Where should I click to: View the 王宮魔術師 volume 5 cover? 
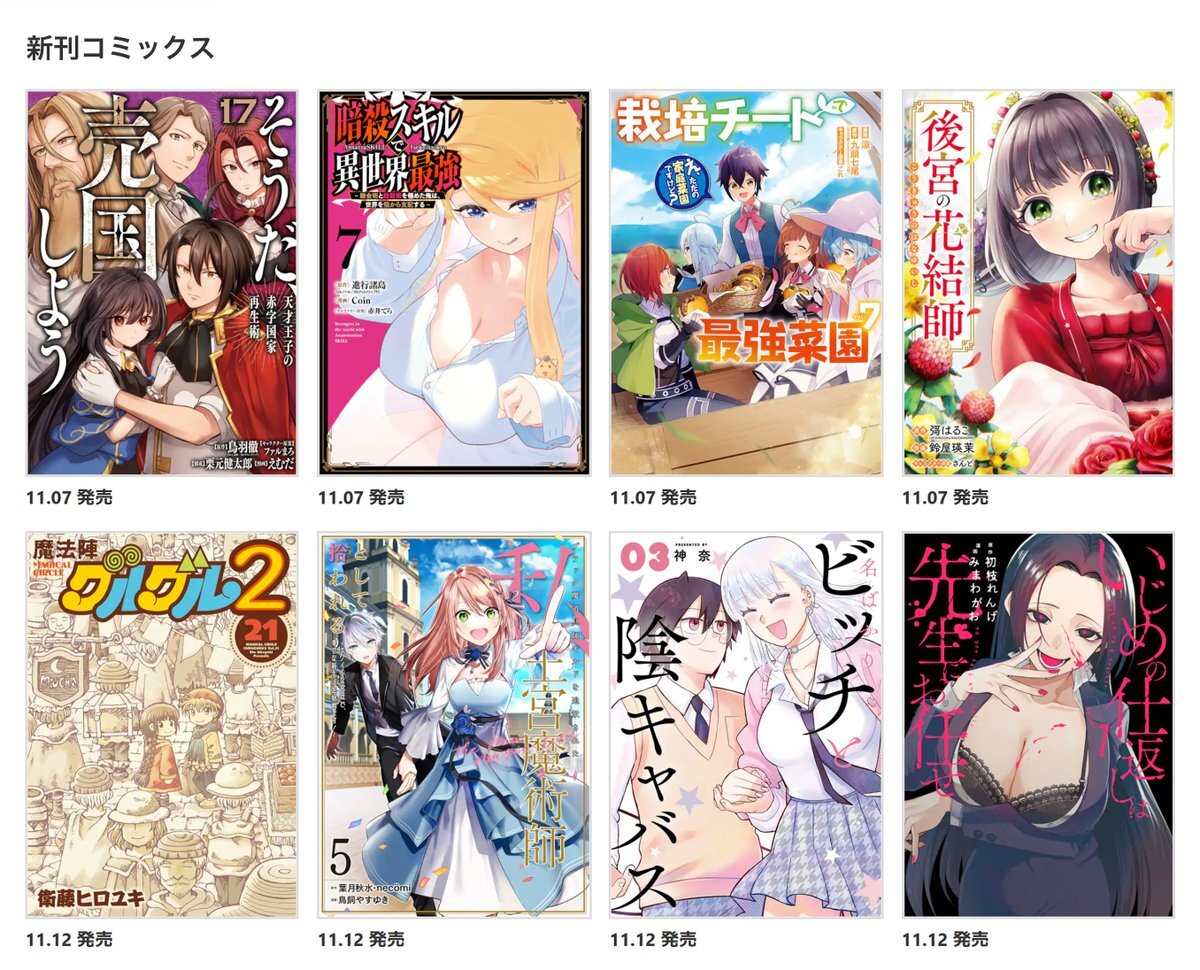point(454,725)
